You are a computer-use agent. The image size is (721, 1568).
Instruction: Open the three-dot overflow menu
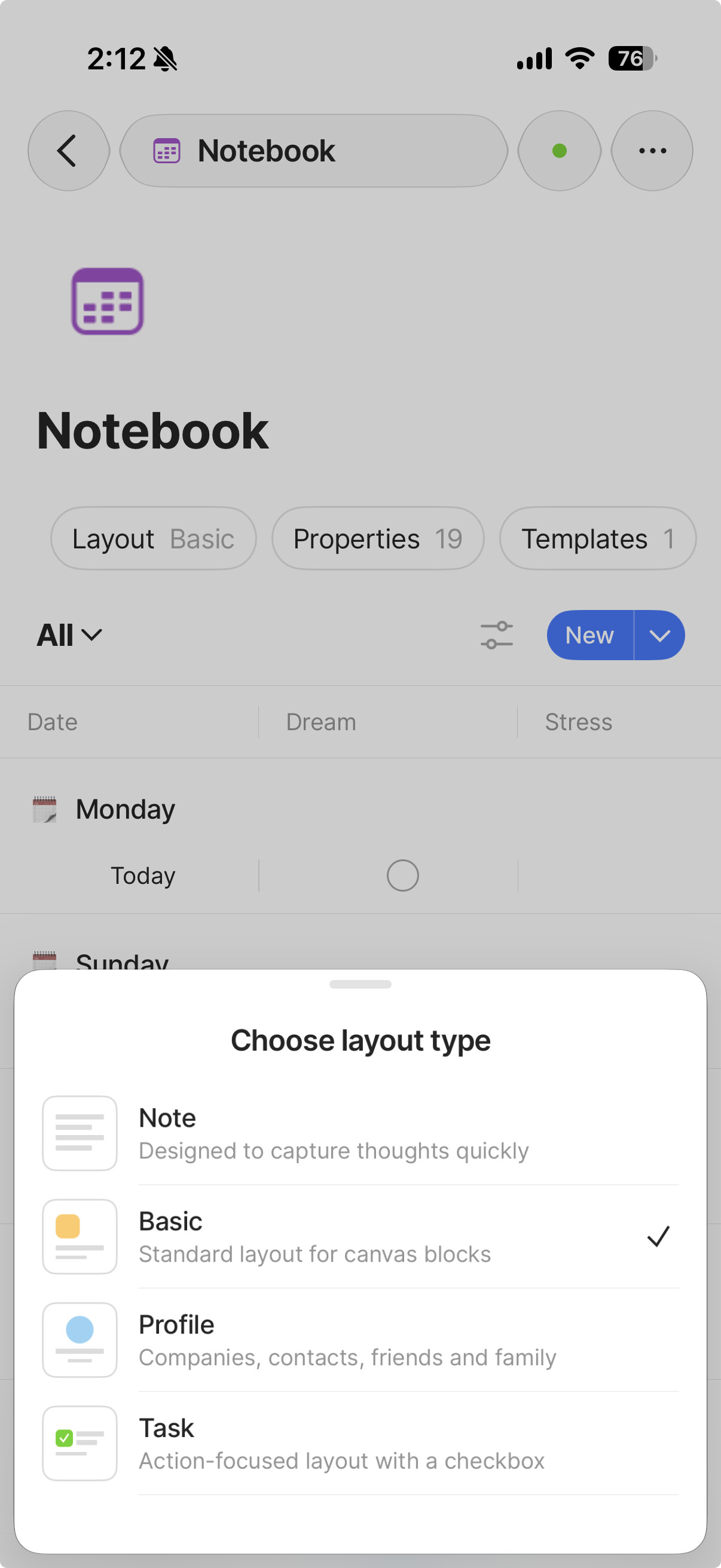[652, 150]
